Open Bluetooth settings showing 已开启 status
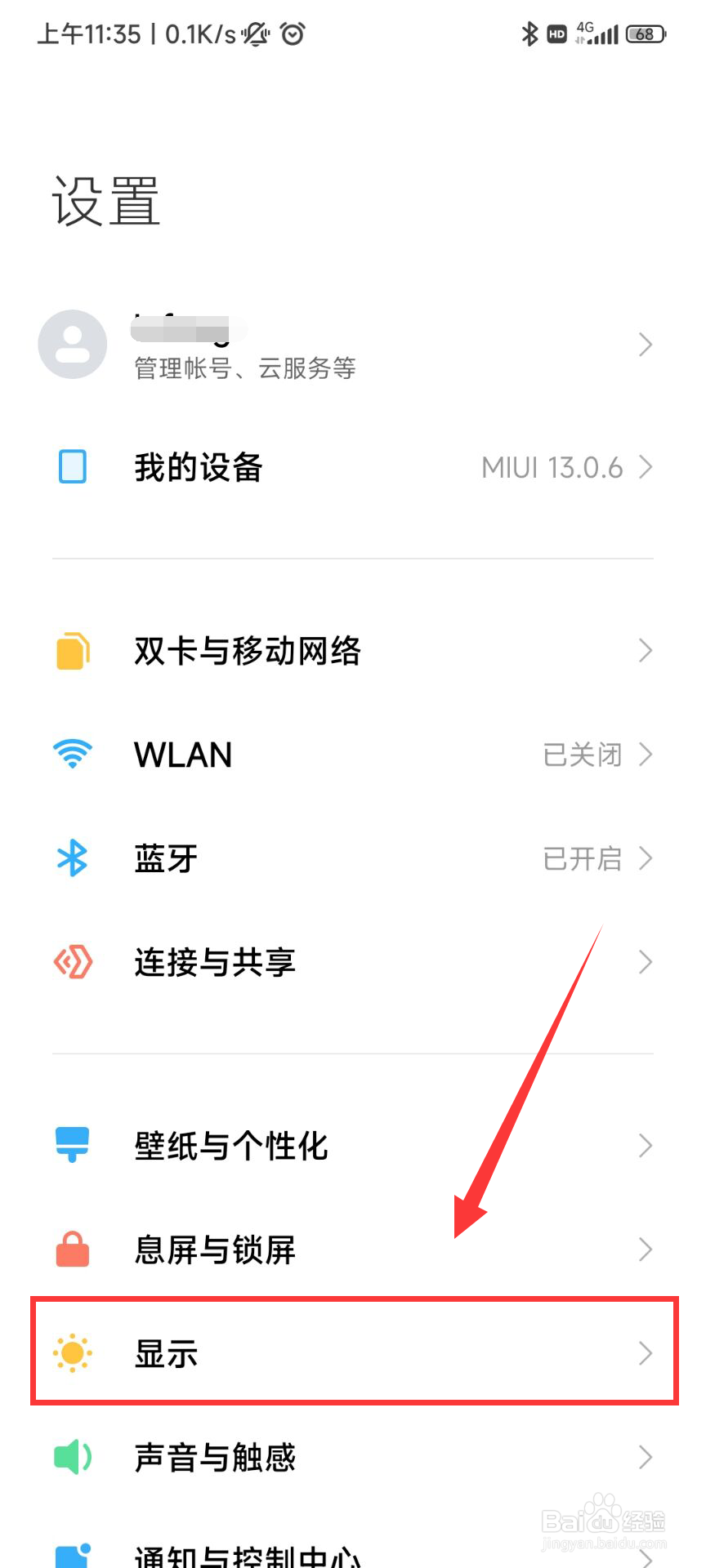 (x=351, y=857)
